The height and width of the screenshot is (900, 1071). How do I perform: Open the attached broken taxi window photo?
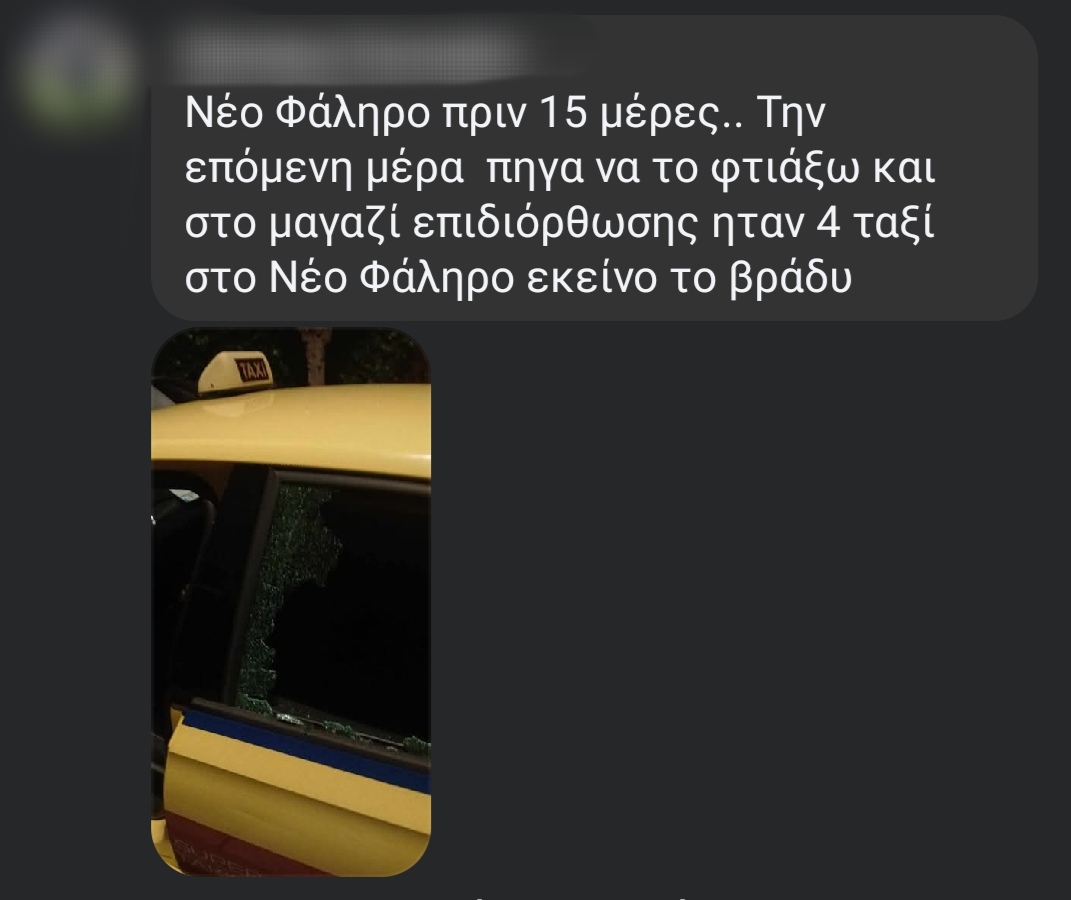(291, 600)
